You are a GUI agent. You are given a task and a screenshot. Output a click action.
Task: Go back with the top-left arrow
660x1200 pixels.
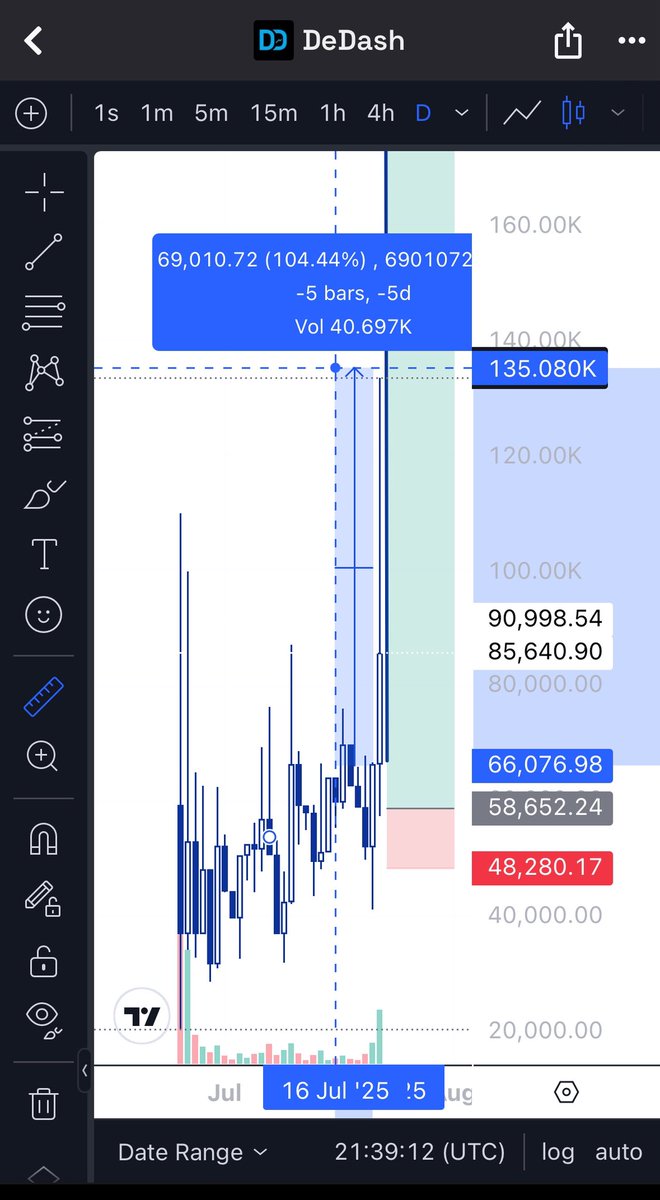[x=33, y=41]
